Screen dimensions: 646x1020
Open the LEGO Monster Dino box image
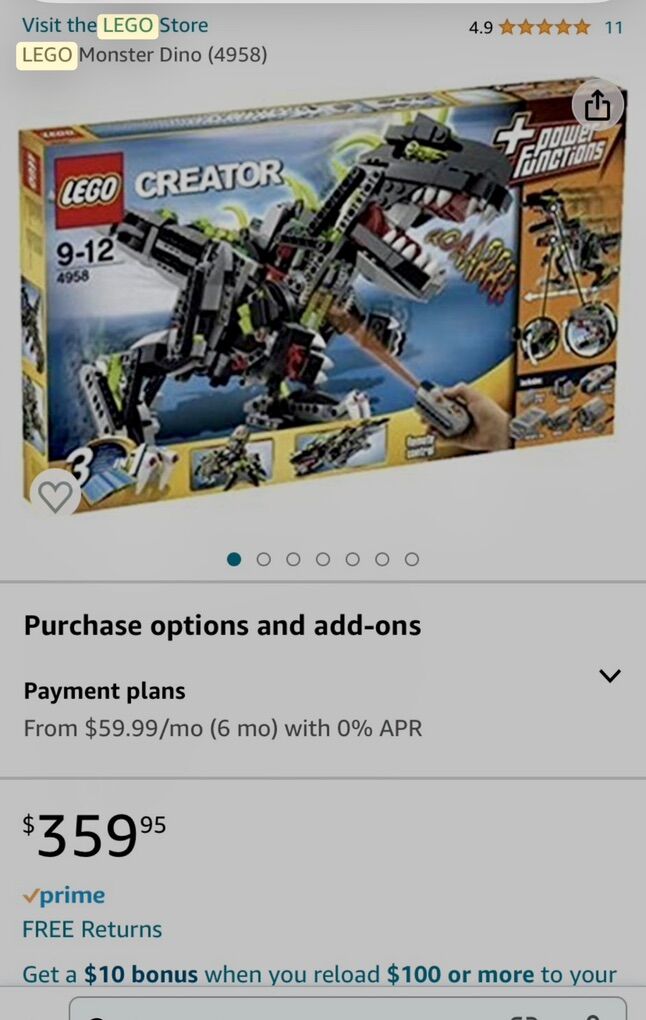[320, 300]
